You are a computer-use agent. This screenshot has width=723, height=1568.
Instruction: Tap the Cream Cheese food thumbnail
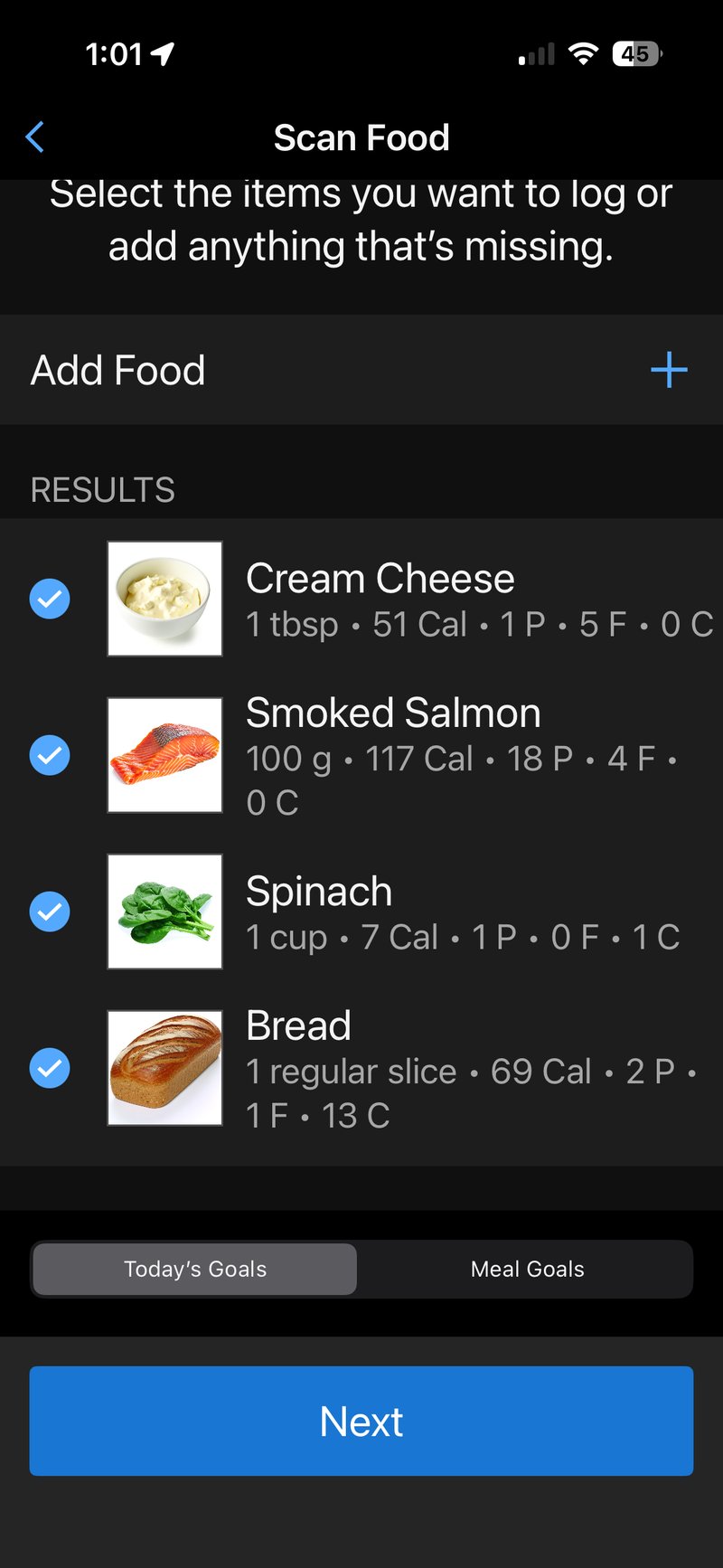(164, 598)
